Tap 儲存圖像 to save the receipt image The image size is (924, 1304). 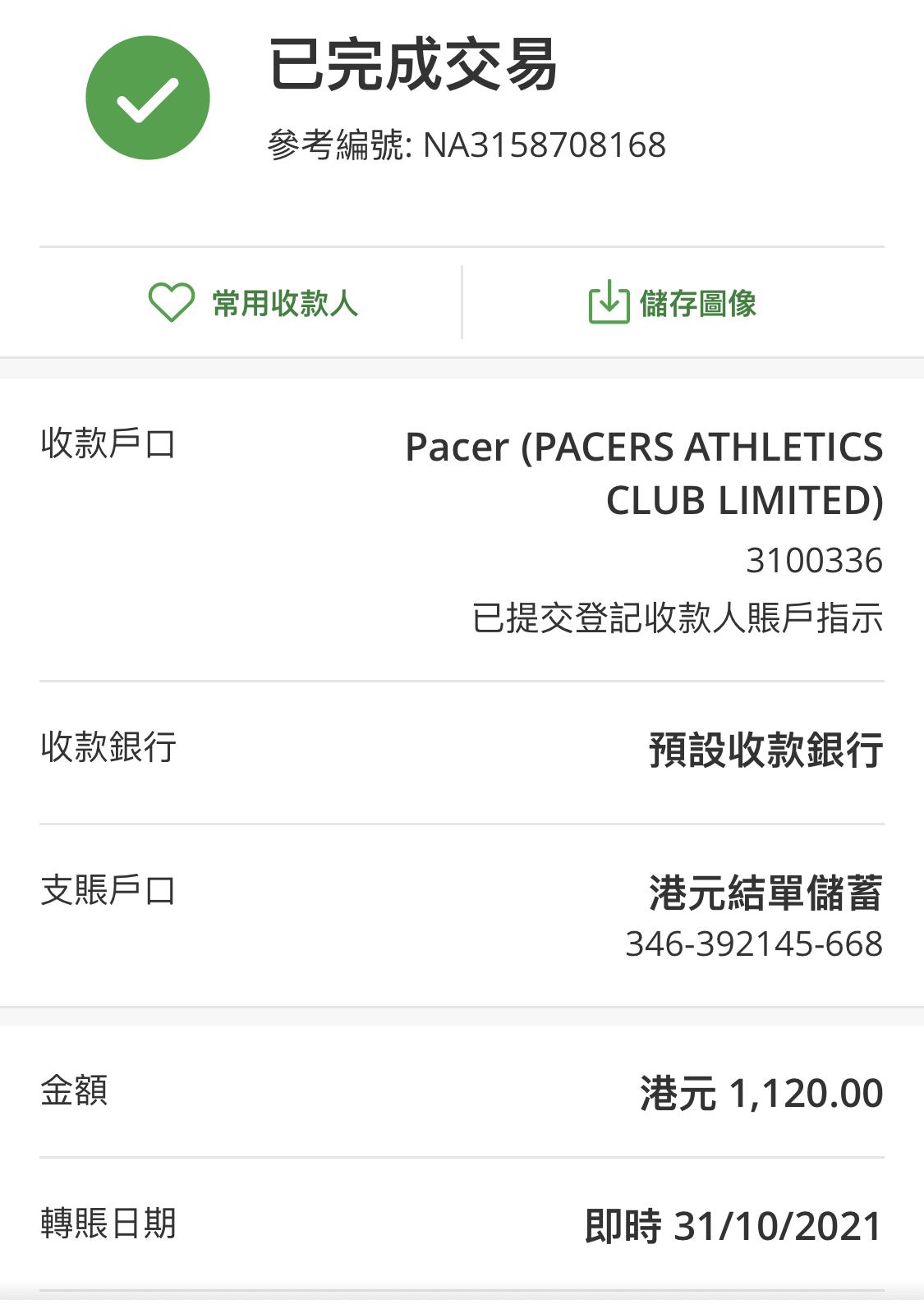pos(673,303)
